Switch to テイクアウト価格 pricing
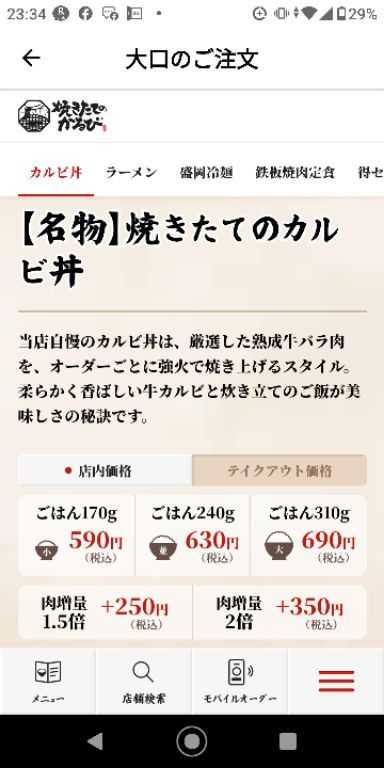 point(279,471)
